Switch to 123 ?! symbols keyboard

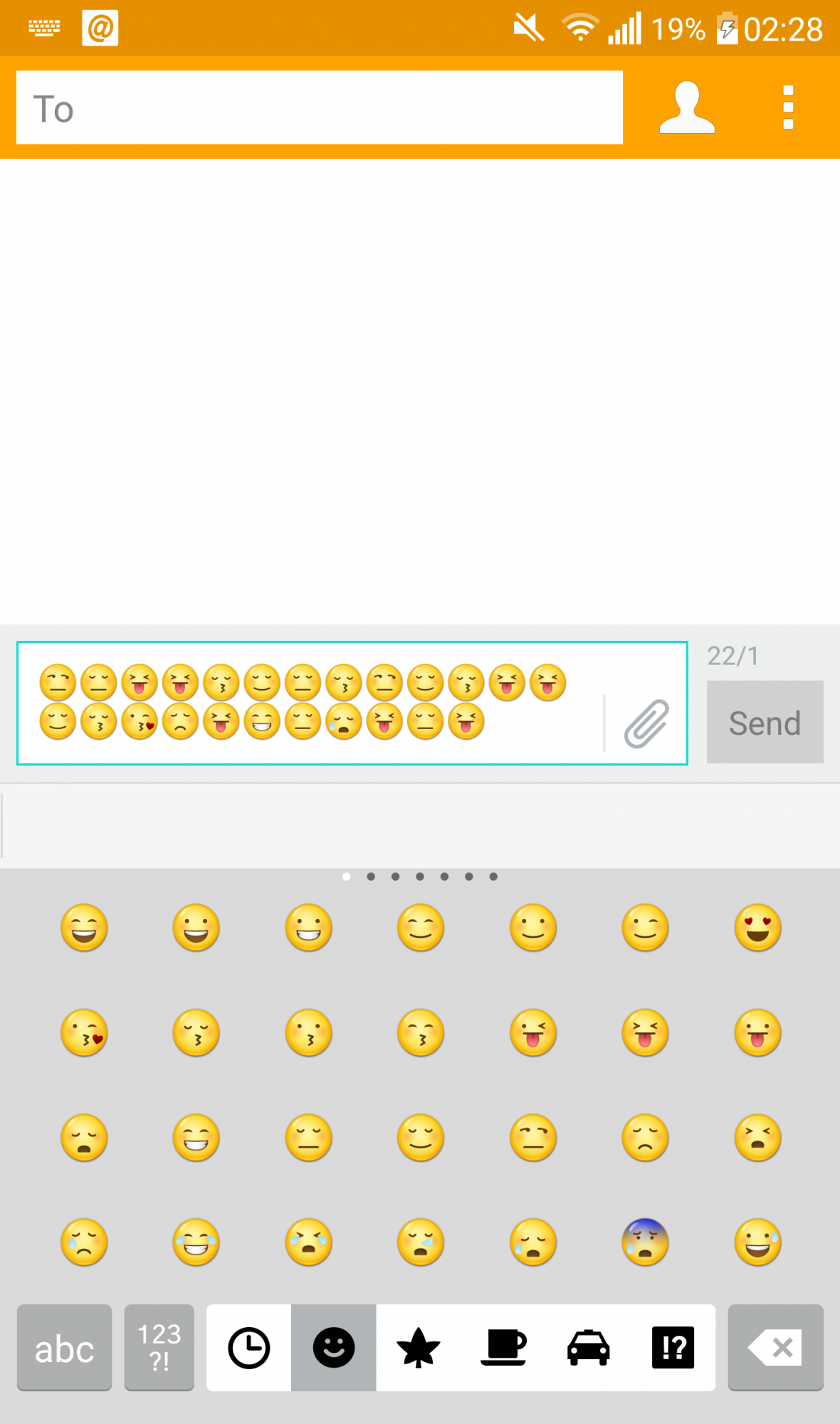pos(159,1348)
